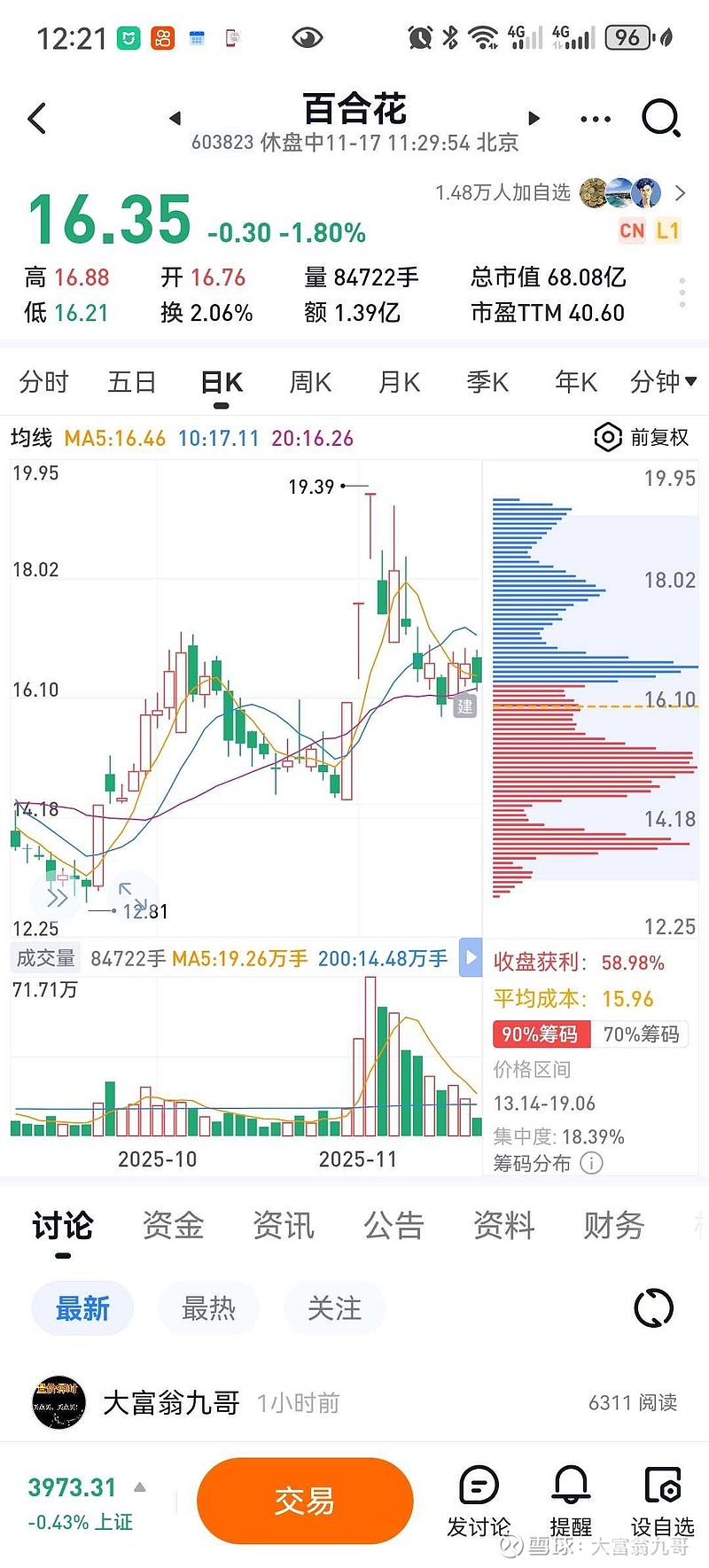Open the search magnifier icon
The width and height of the screenshot is (709, 1568).
pos(660,118)
